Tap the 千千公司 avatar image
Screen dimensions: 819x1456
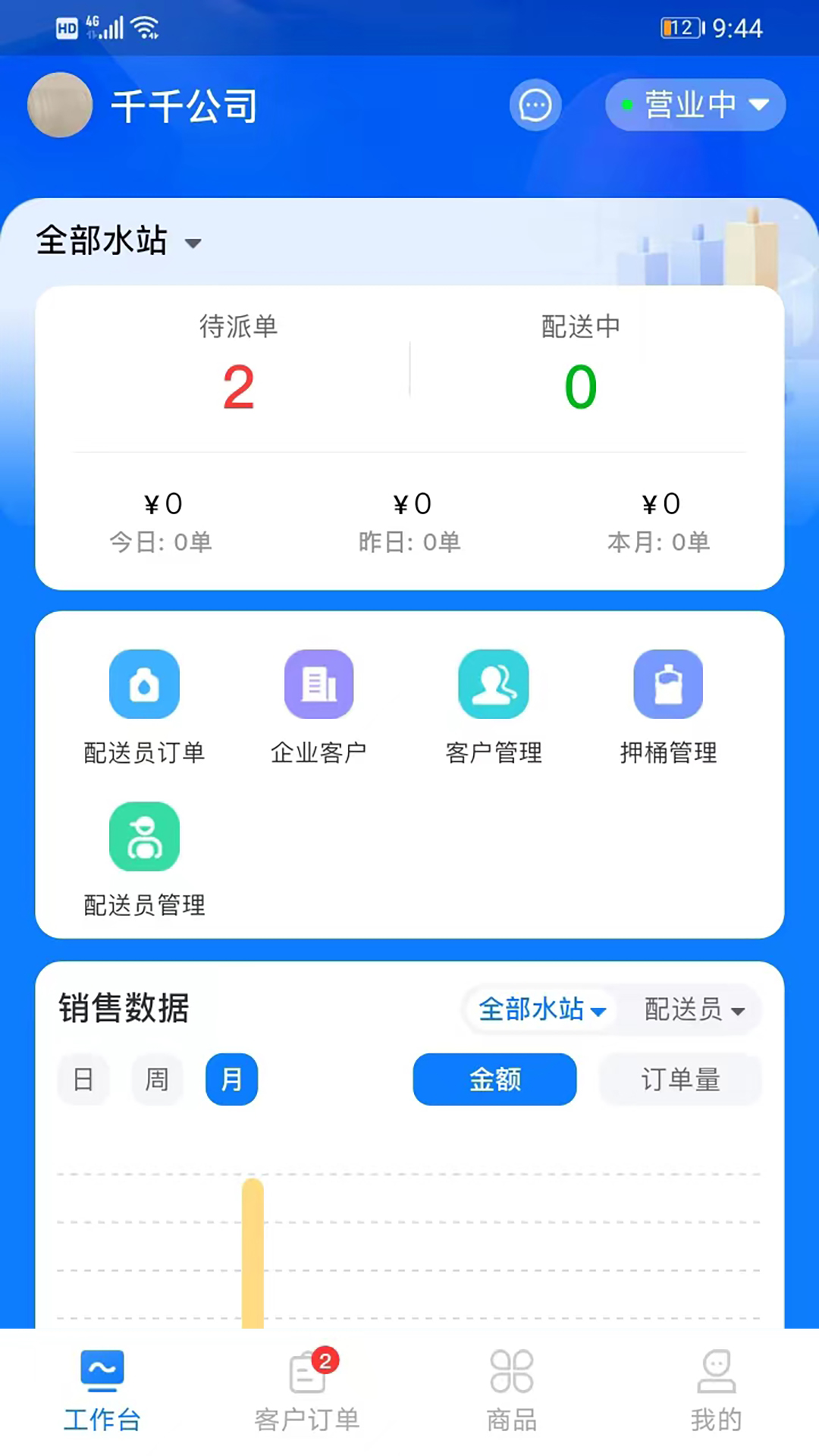(x=60, y=105)
